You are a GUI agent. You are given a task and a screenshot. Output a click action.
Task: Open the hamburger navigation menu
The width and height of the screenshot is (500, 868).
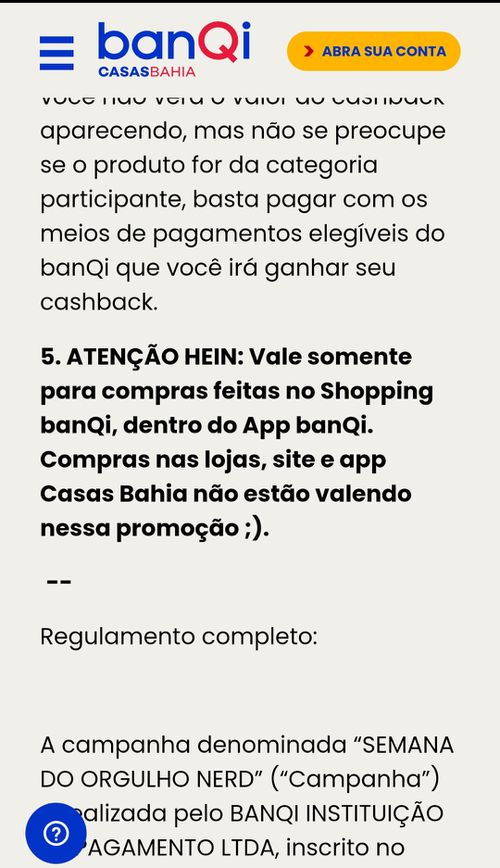coord(56,53)
